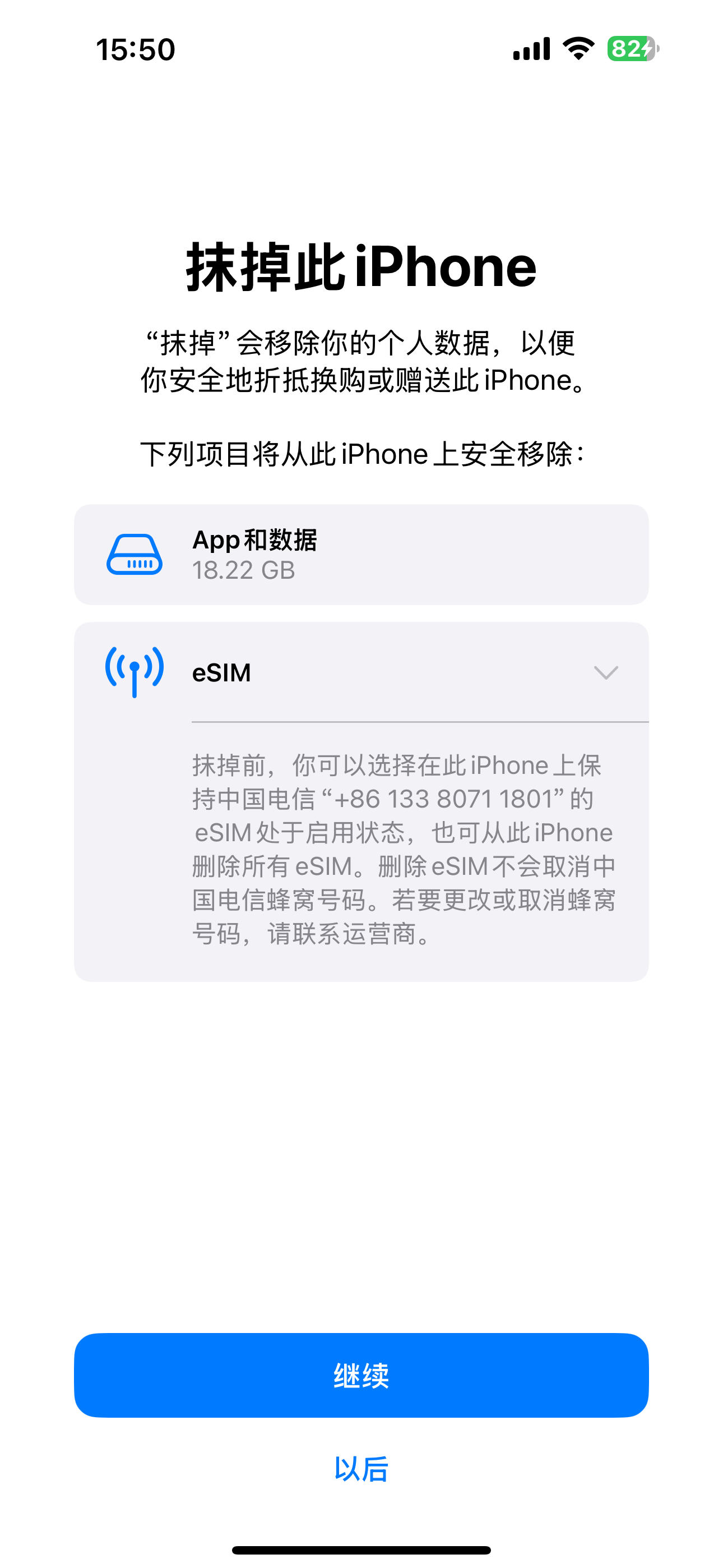Tap the 继续 button to proceed
The image size is (723, 1568).
[x=361, y=1375]
